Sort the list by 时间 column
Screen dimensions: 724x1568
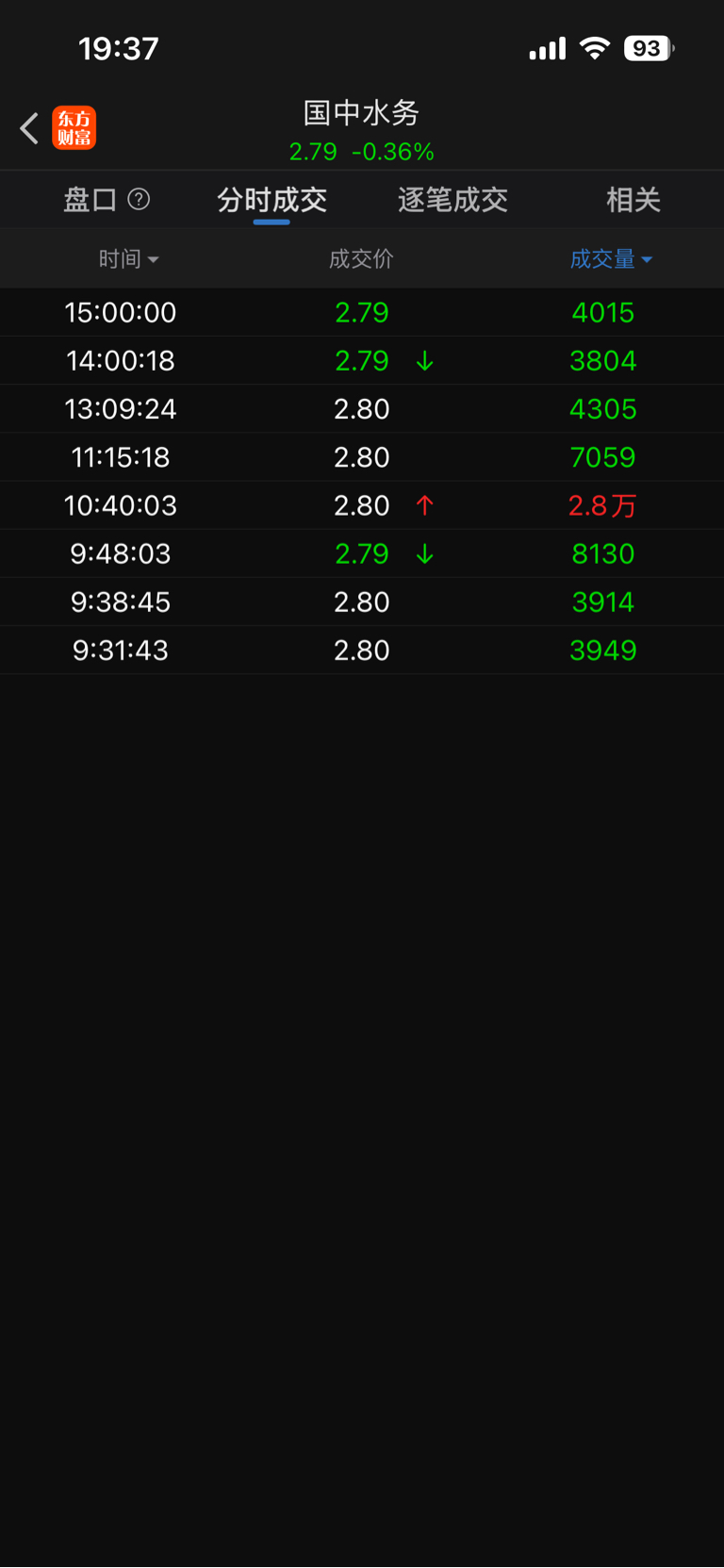[128, 259]
